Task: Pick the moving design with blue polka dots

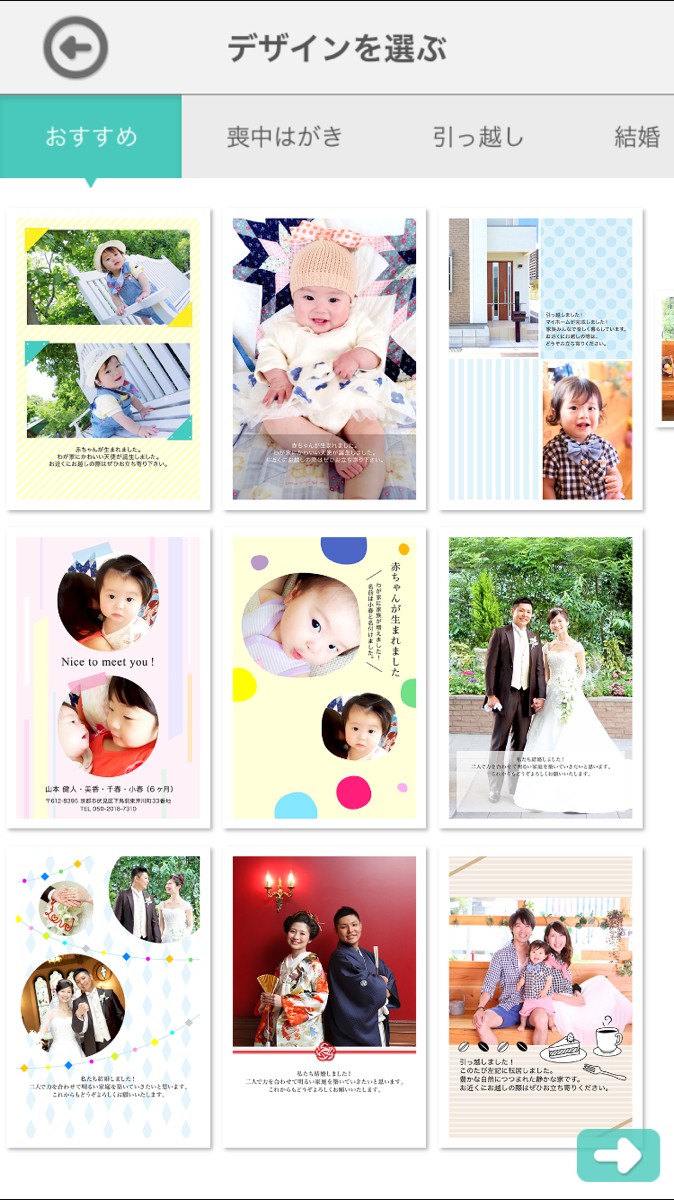Action: pos(540,359)
